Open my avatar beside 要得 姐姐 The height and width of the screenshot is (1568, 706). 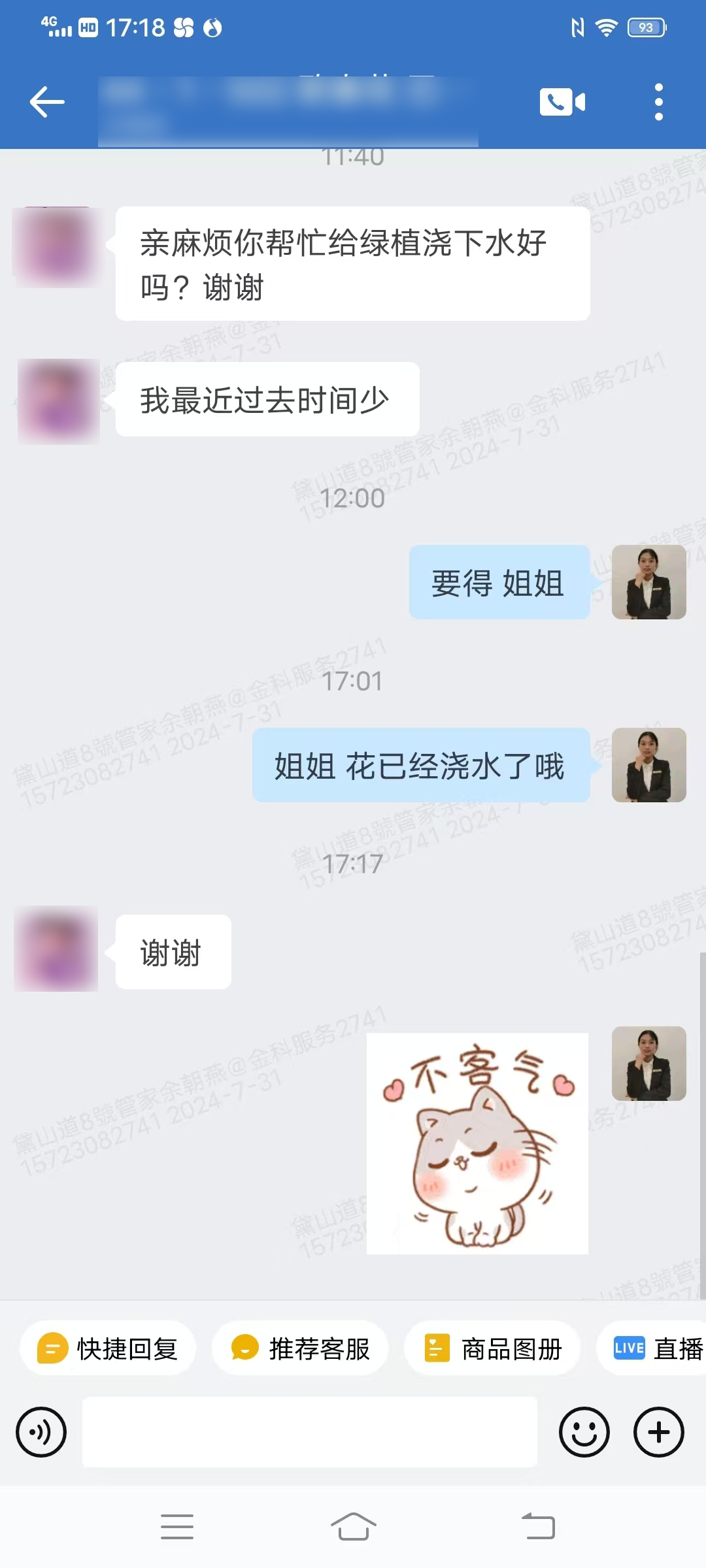648,582
